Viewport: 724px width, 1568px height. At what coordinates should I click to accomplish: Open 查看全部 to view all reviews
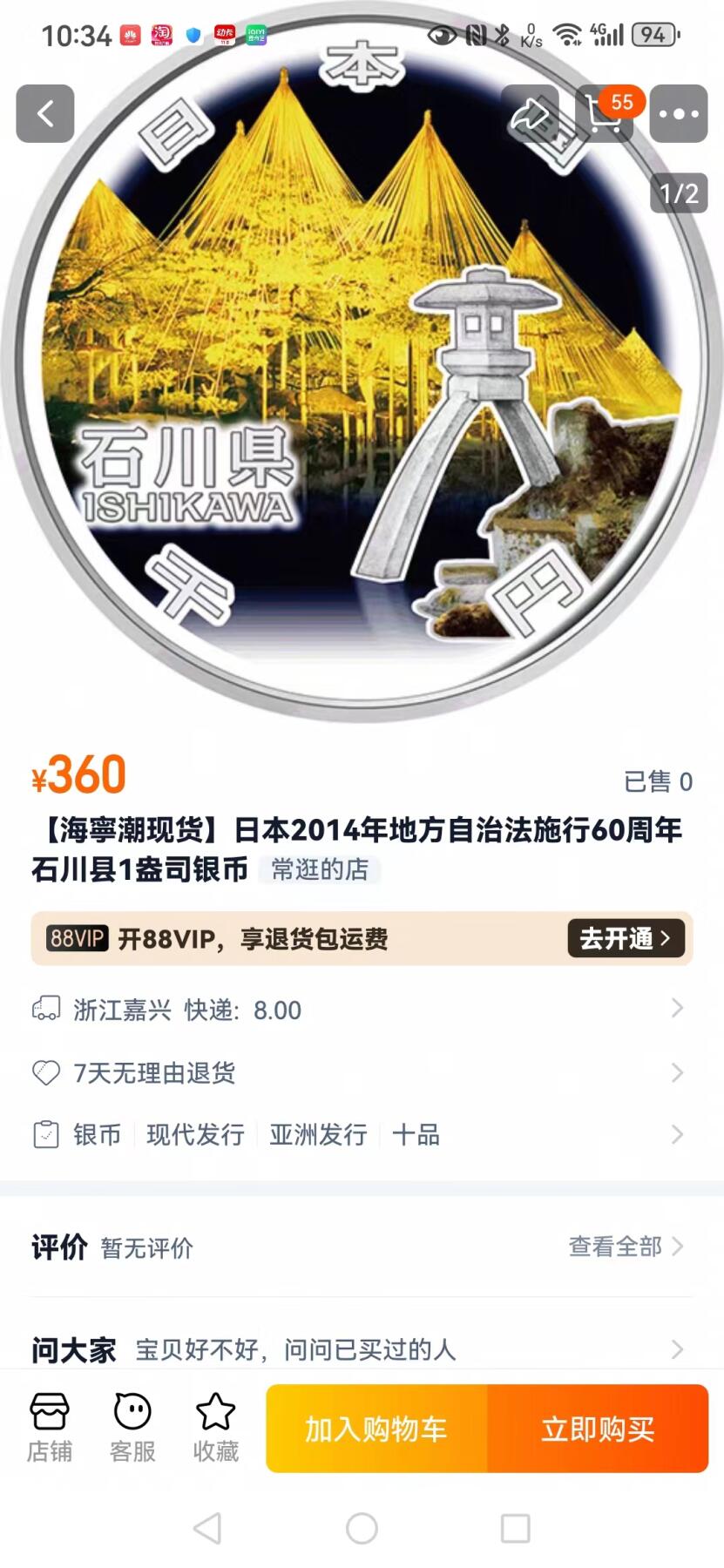[615, 1247]
